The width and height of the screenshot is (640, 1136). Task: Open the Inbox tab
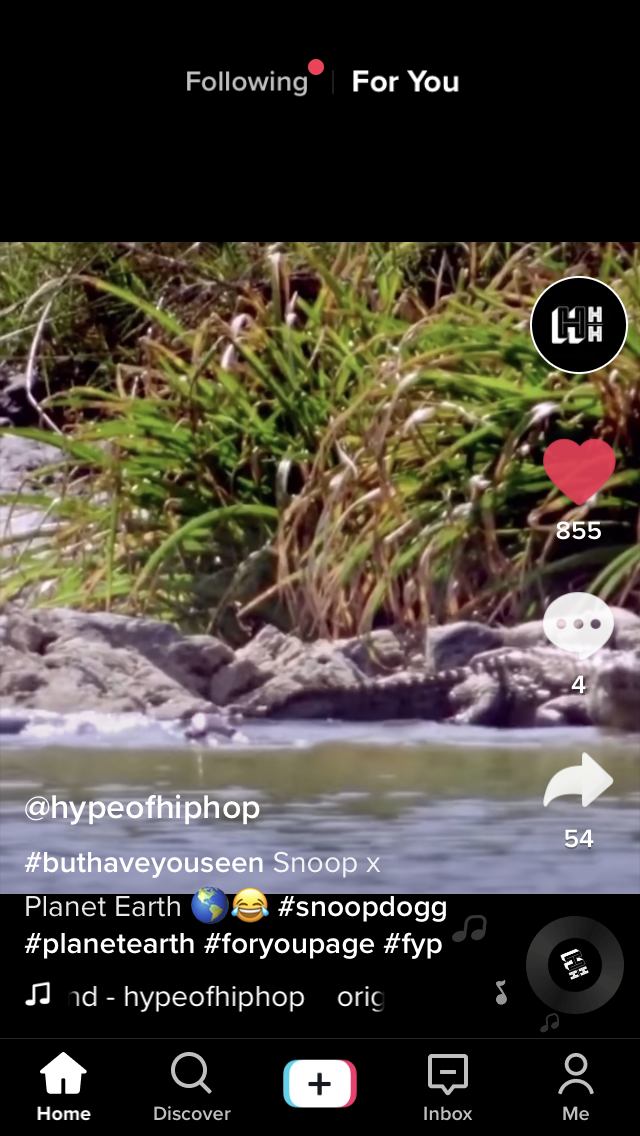(447, 1087)
